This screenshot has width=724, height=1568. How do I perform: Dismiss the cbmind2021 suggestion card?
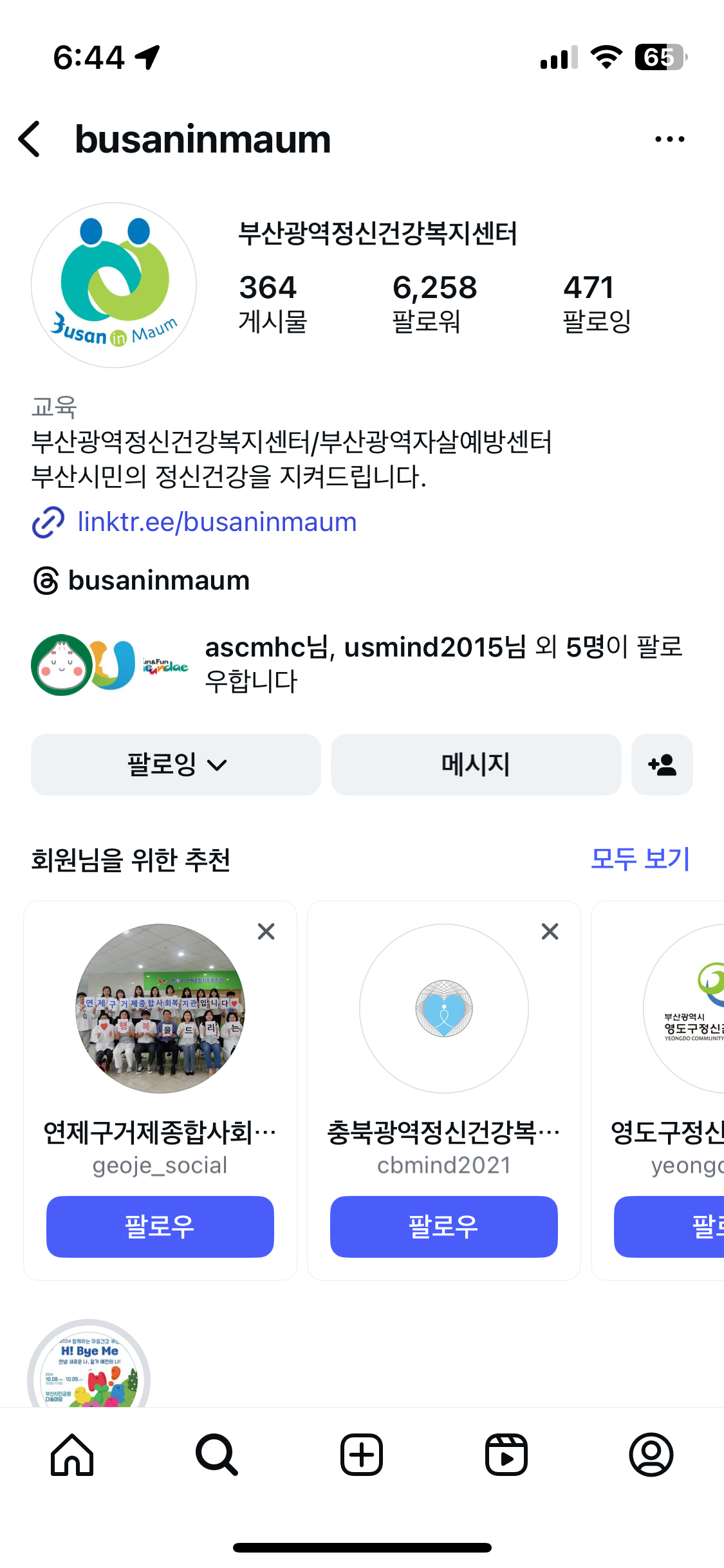[550, 931]
